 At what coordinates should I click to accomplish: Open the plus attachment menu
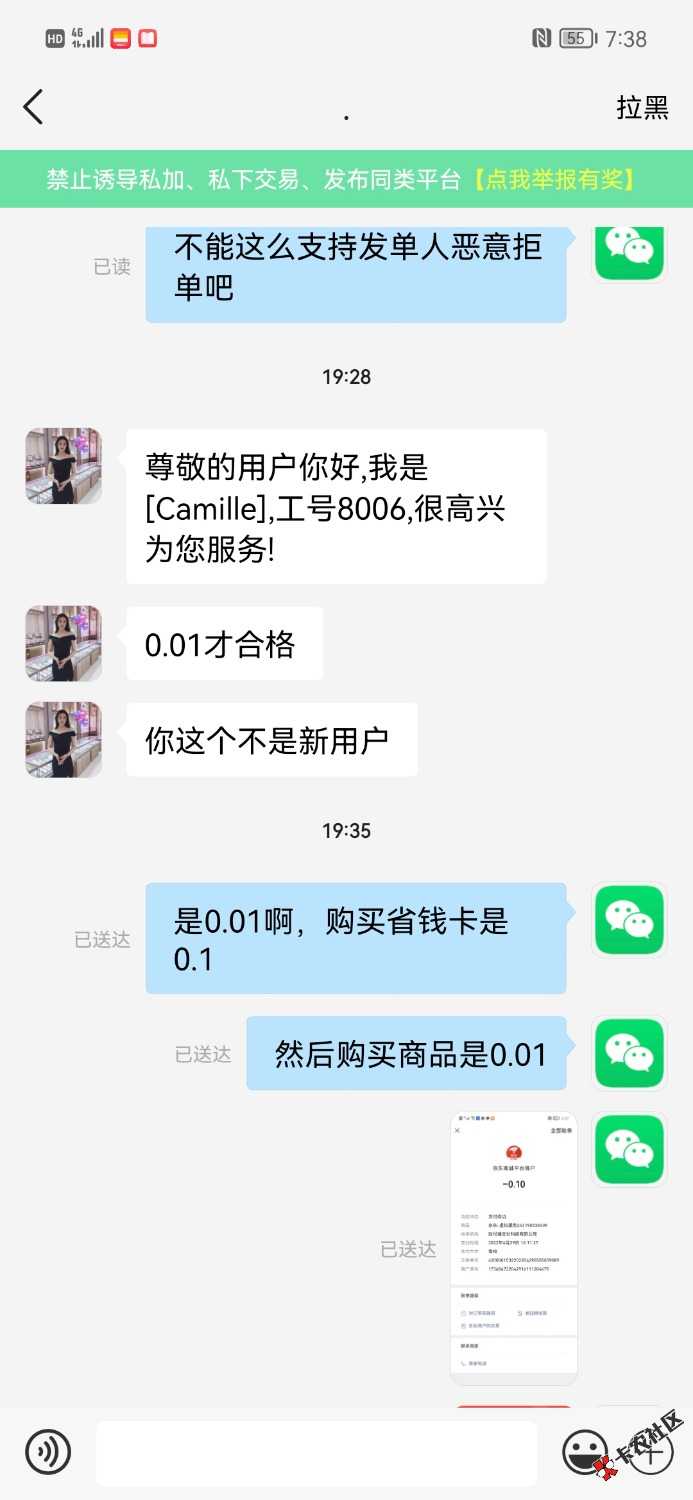pyautogui.click(x=651, y=1452)
